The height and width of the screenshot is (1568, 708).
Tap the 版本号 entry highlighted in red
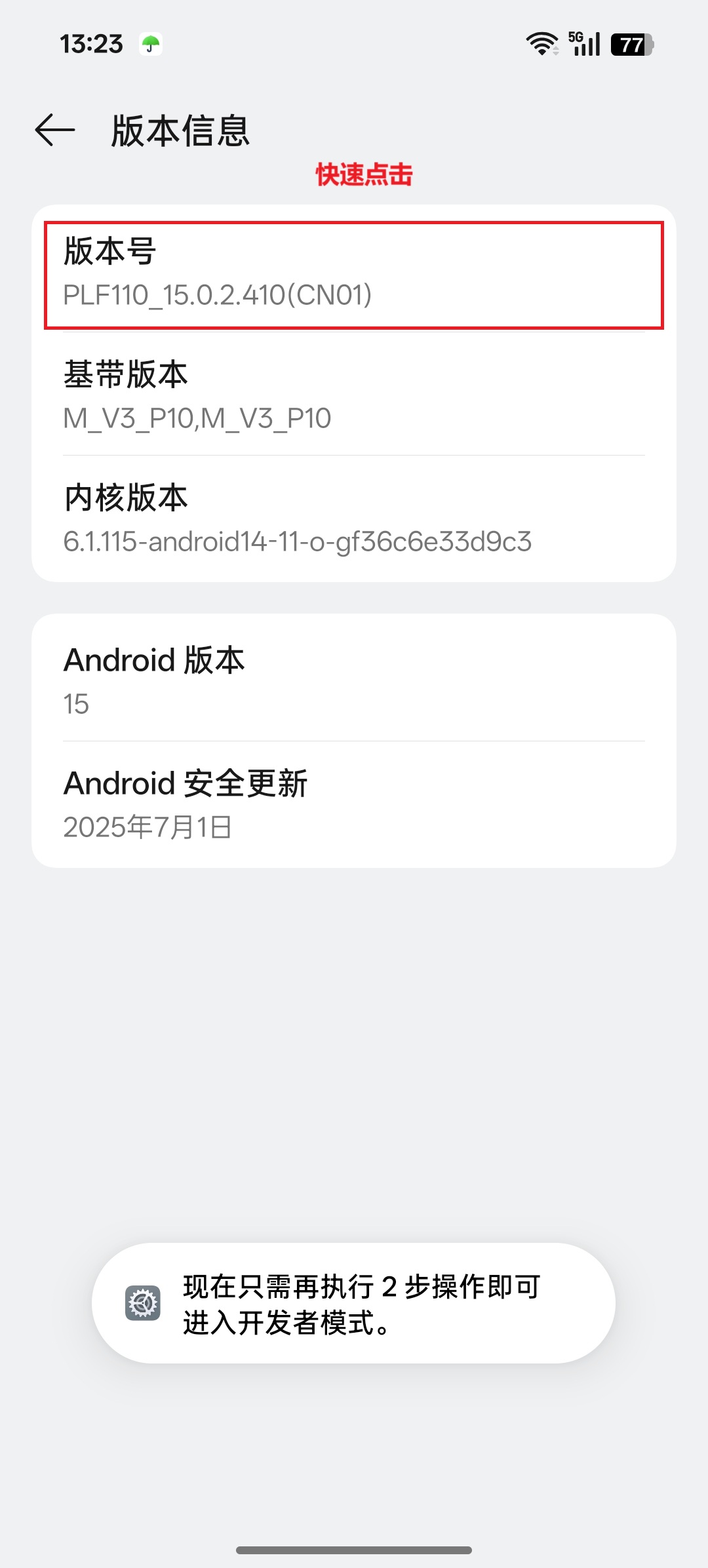(x=354, y=275)
